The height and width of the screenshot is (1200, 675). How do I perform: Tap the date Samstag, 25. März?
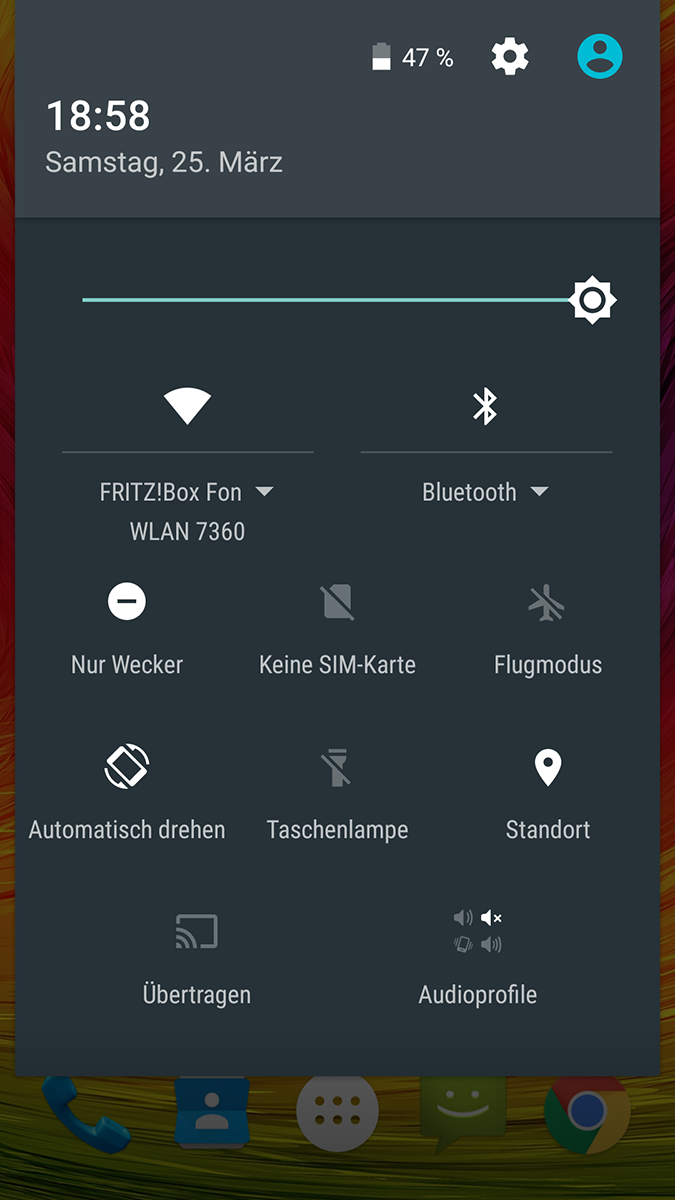point(164,162)
